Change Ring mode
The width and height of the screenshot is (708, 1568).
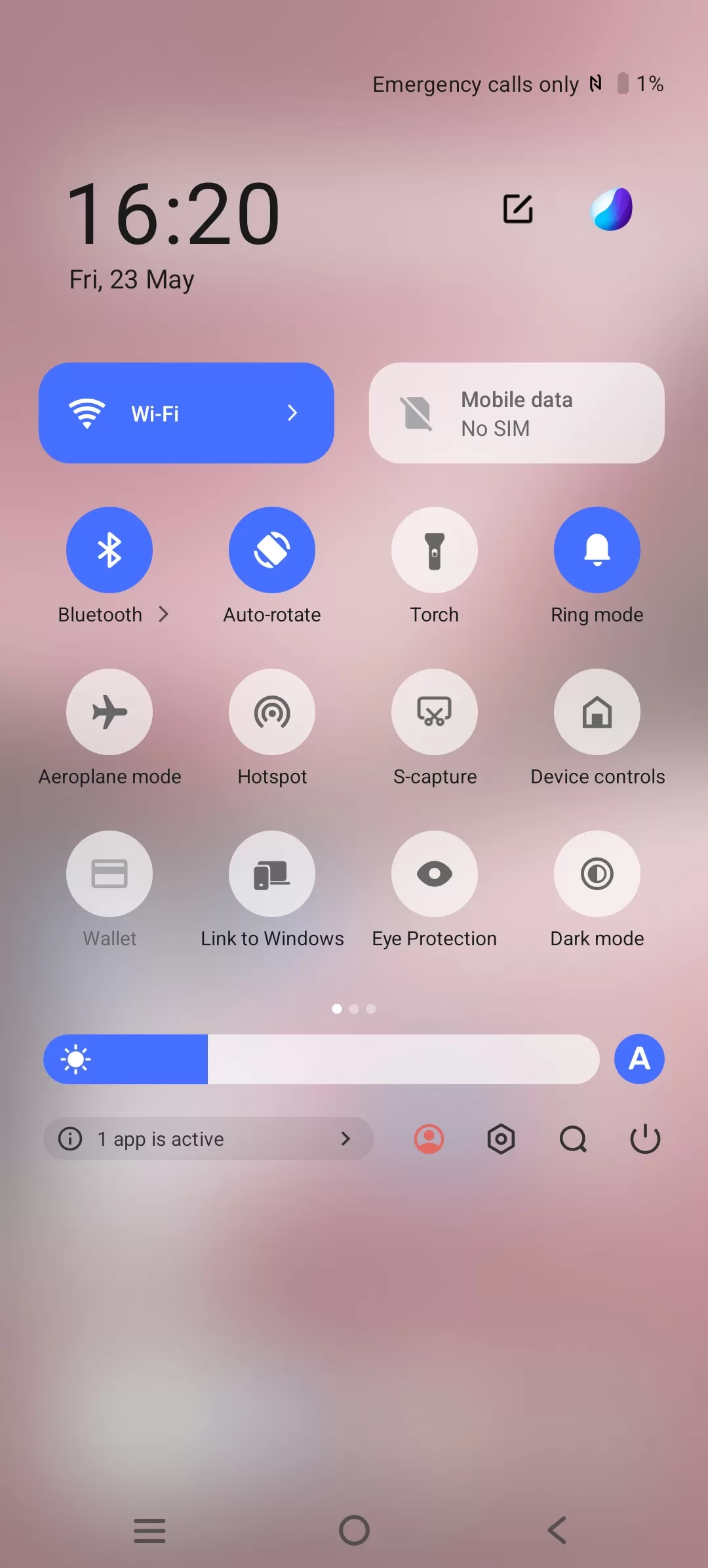click(597, 550)
